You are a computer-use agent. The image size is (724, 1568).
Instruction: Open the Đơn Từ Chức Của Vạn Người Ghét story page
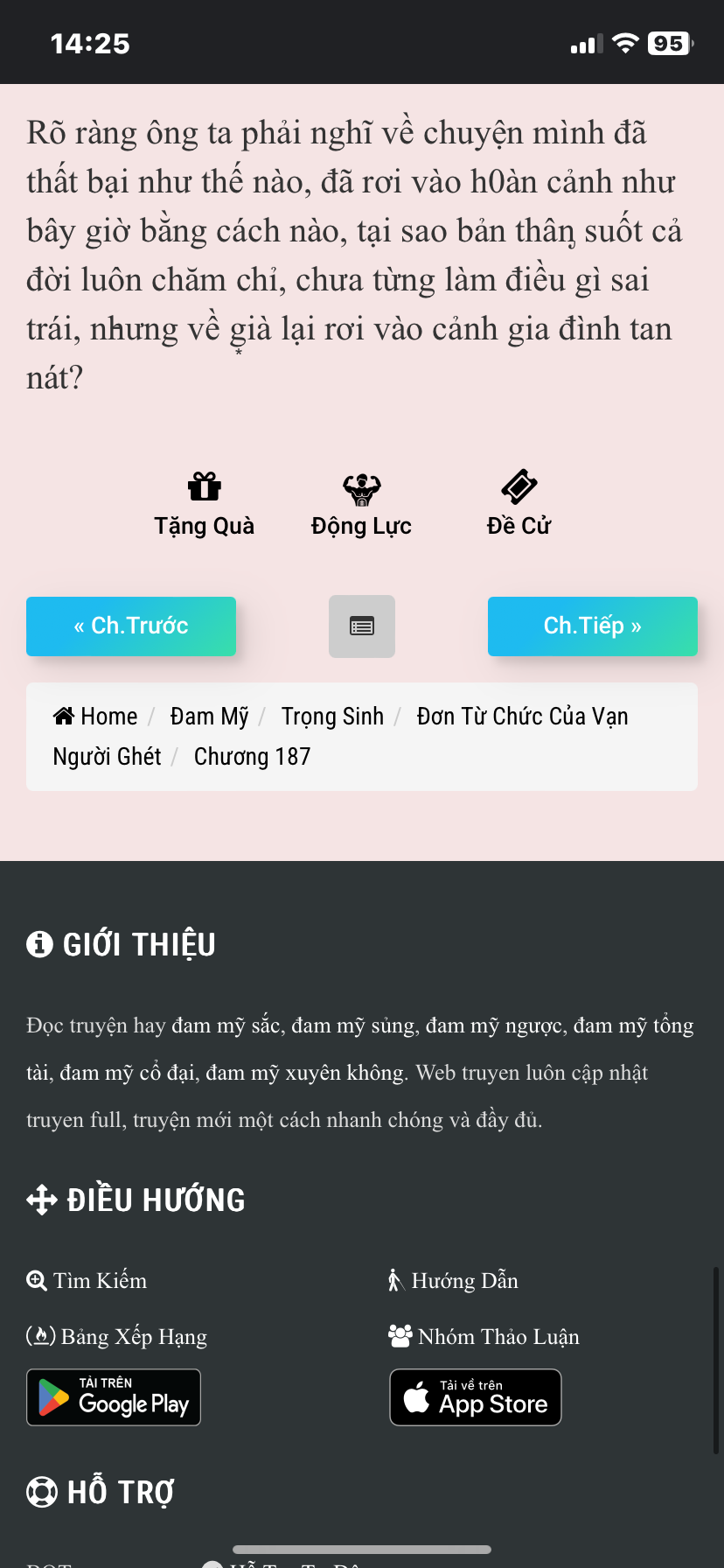click(x=521, y=717)
